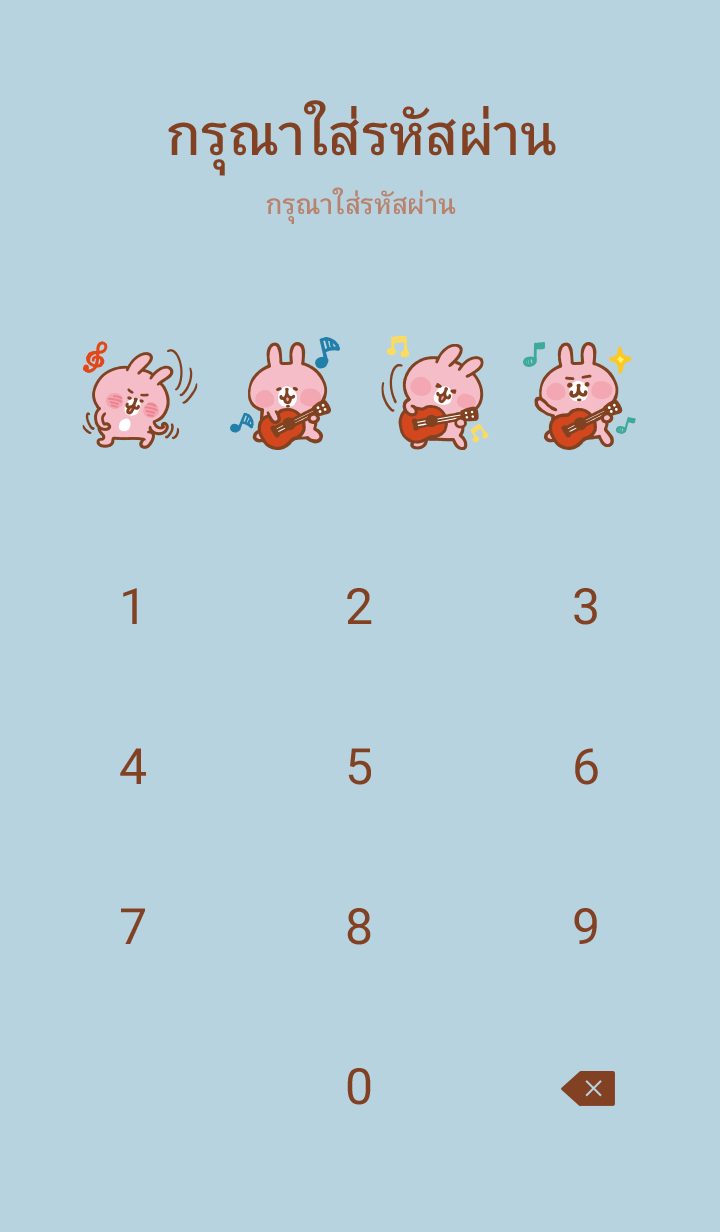
Task: Tap digit 7 on the keypad
Action: 133,927
